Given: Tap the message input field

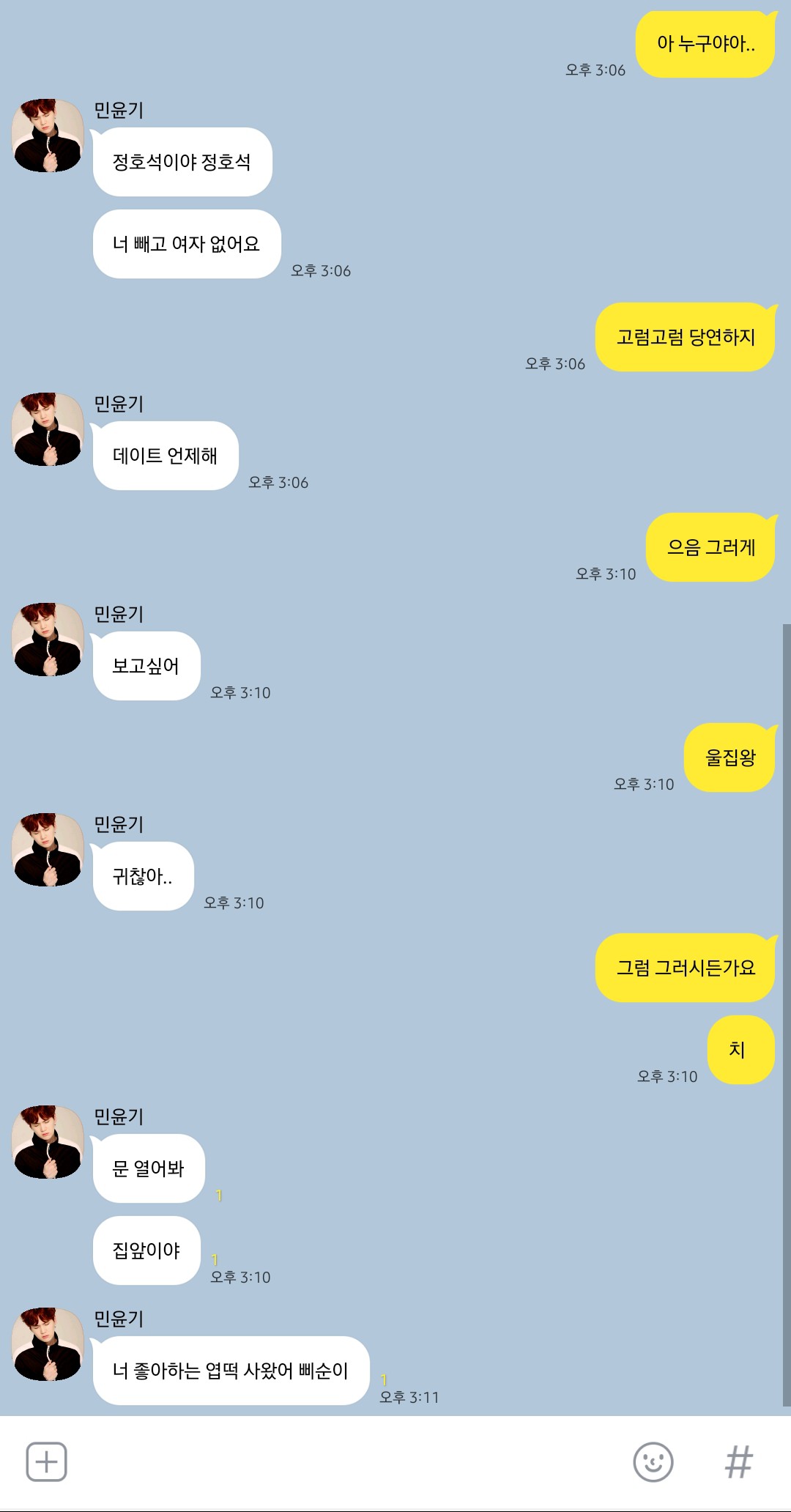Looking at the screenshot, I should click(x=348, y=1462).
